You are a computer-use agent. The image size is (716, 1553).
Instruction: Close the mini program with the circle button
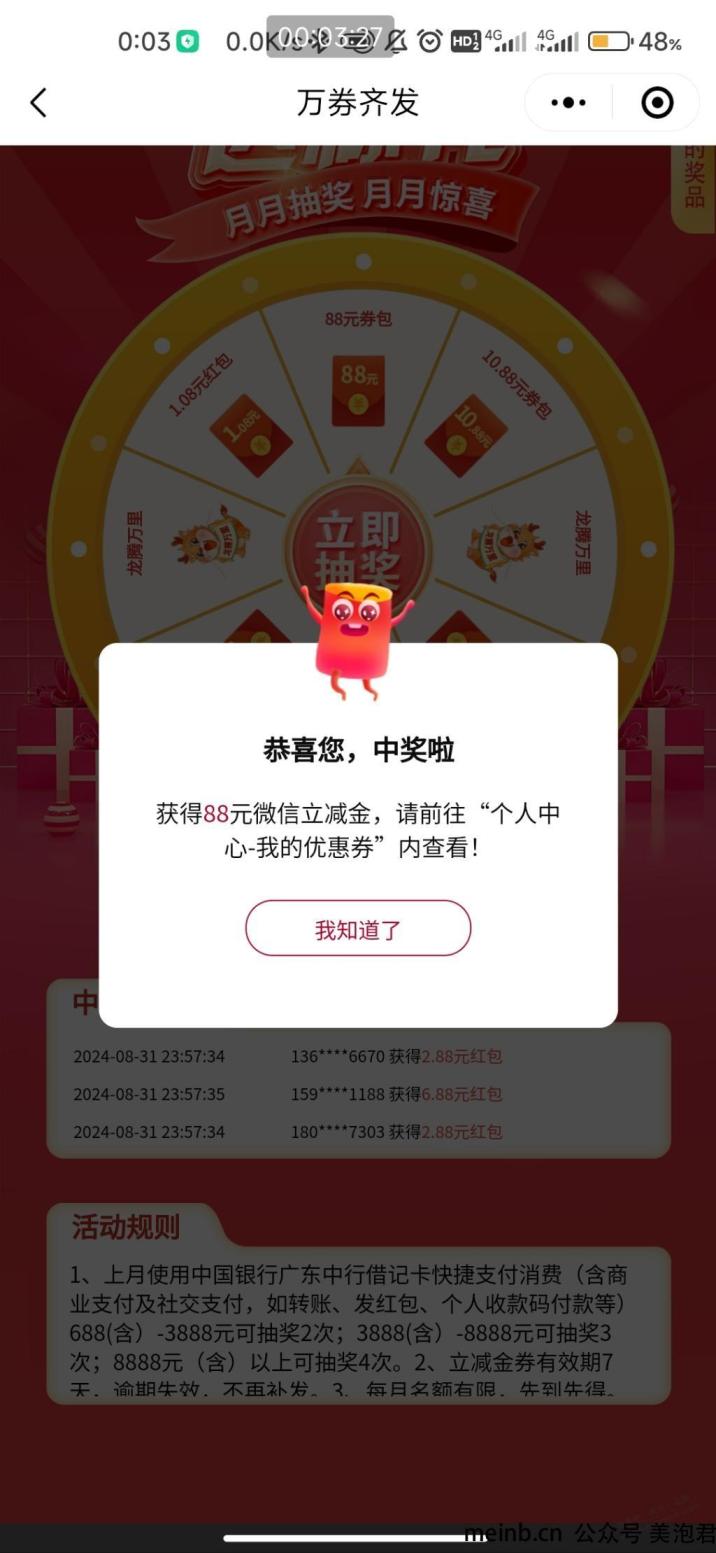[x=657, y=102]
